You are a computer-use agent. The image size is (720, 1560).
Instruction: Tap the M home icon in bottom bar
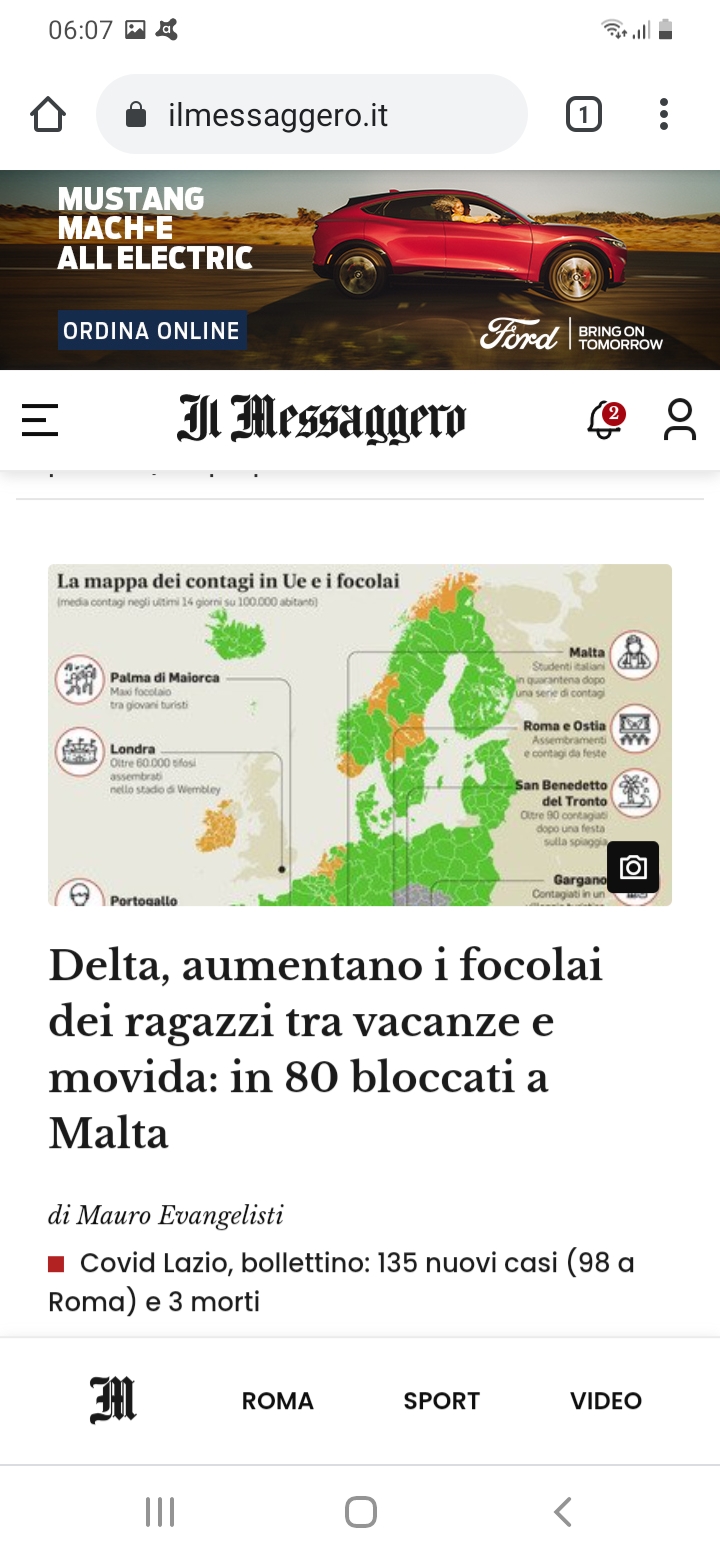(113, 1400)
